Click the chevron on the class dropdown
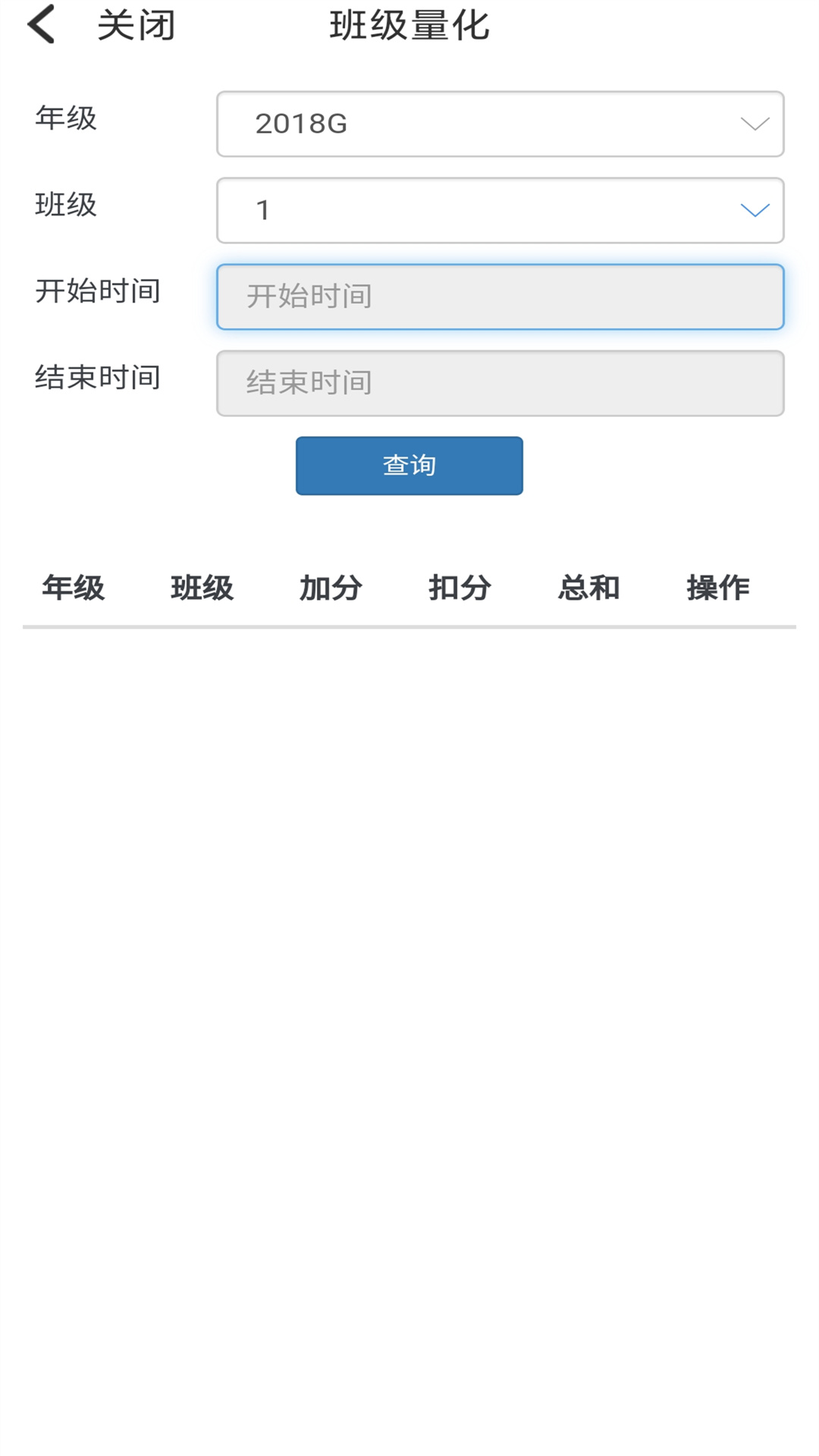819x1456 pixels. [754, 210]
